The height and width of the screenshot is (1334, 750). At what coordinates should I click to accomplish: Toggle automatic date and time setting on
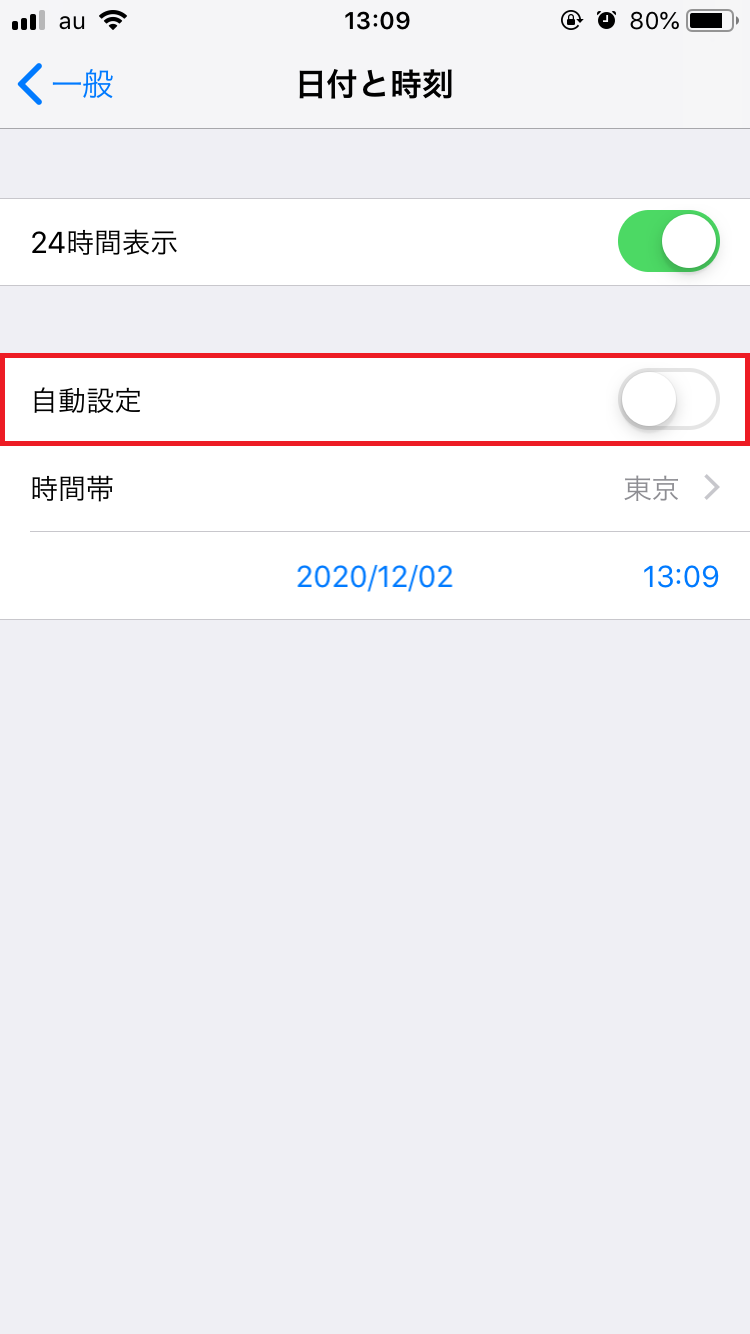(x=668, y=399)
